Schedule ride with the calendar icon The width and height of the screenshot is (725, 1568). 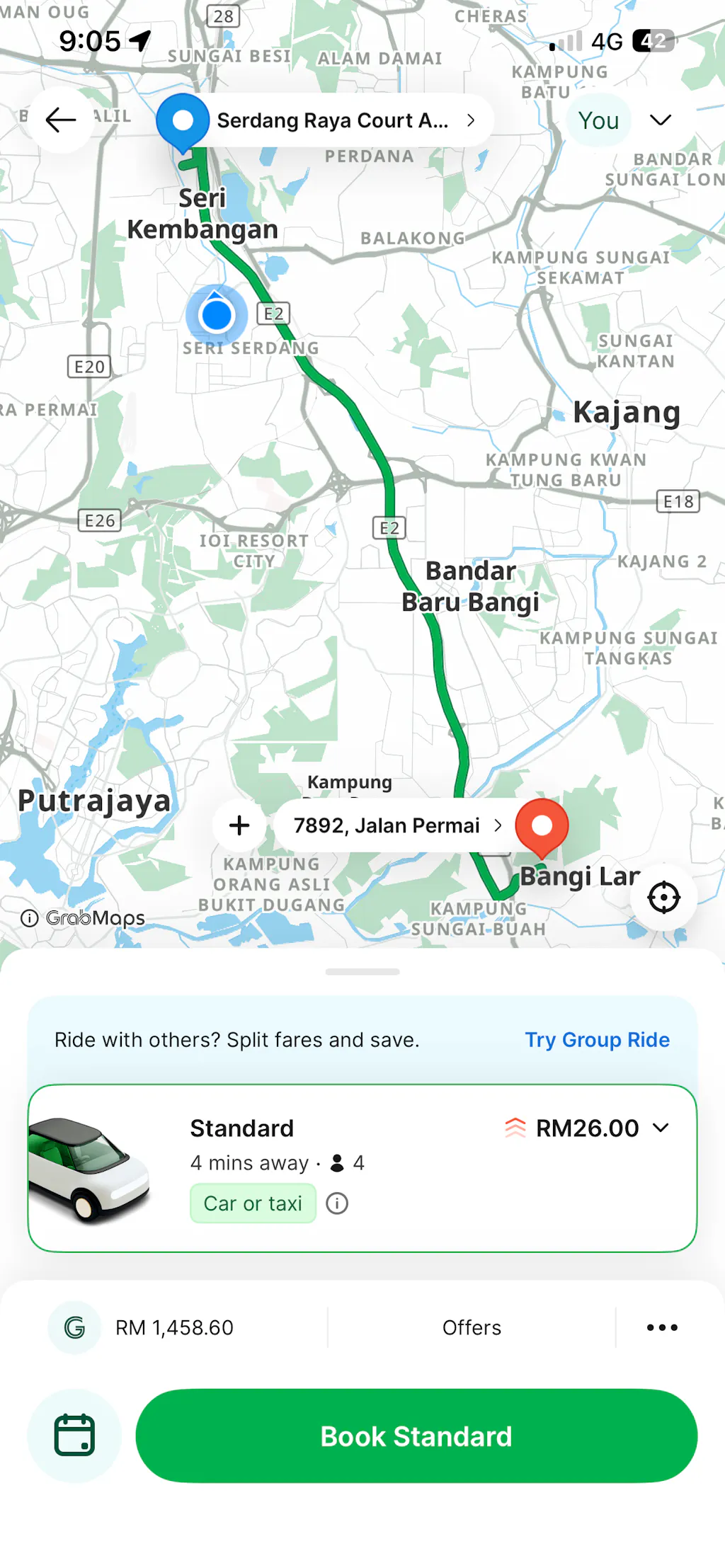coord(74,1436)
